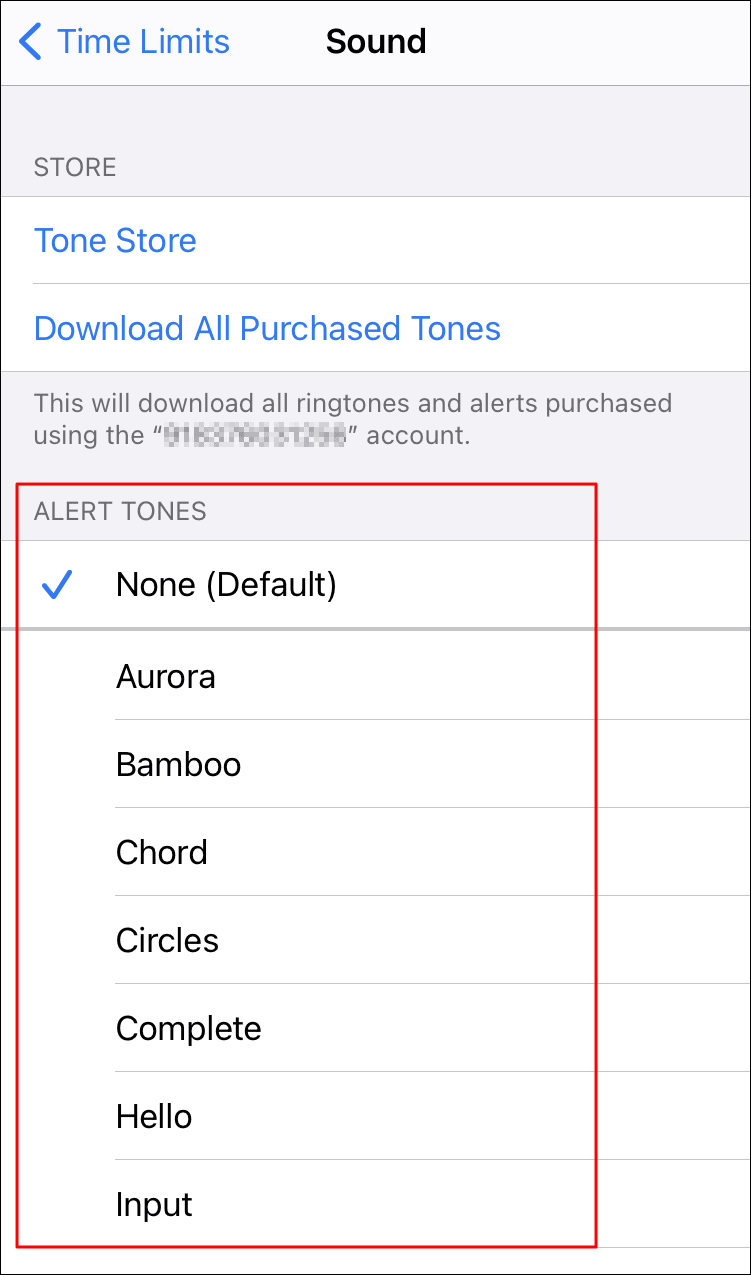Select the Circles tone
Viewport: 751px width, 1275px height.
[x=167, y=941]
